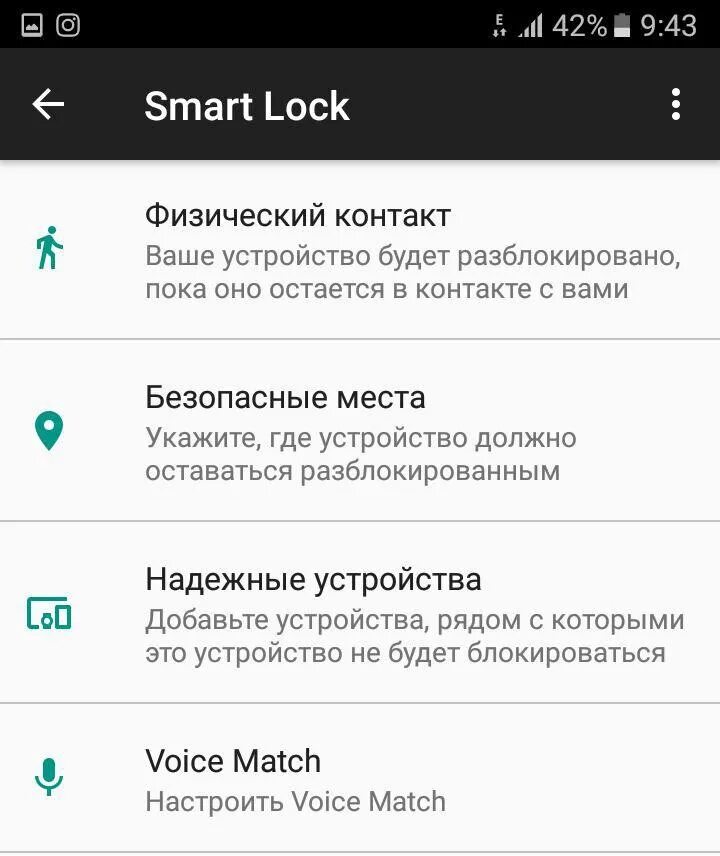Open Надежные устройства setting
This screenshot has height=856, width=720.
point(360,612)
